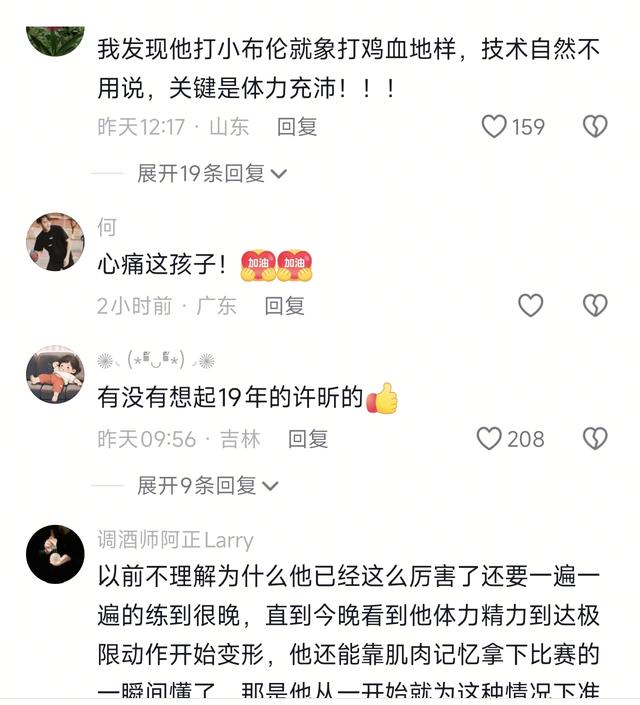Like the 许昕 comment with 208 likes
This screenshot has width=640, height=705.
click(x=489, y=439)
